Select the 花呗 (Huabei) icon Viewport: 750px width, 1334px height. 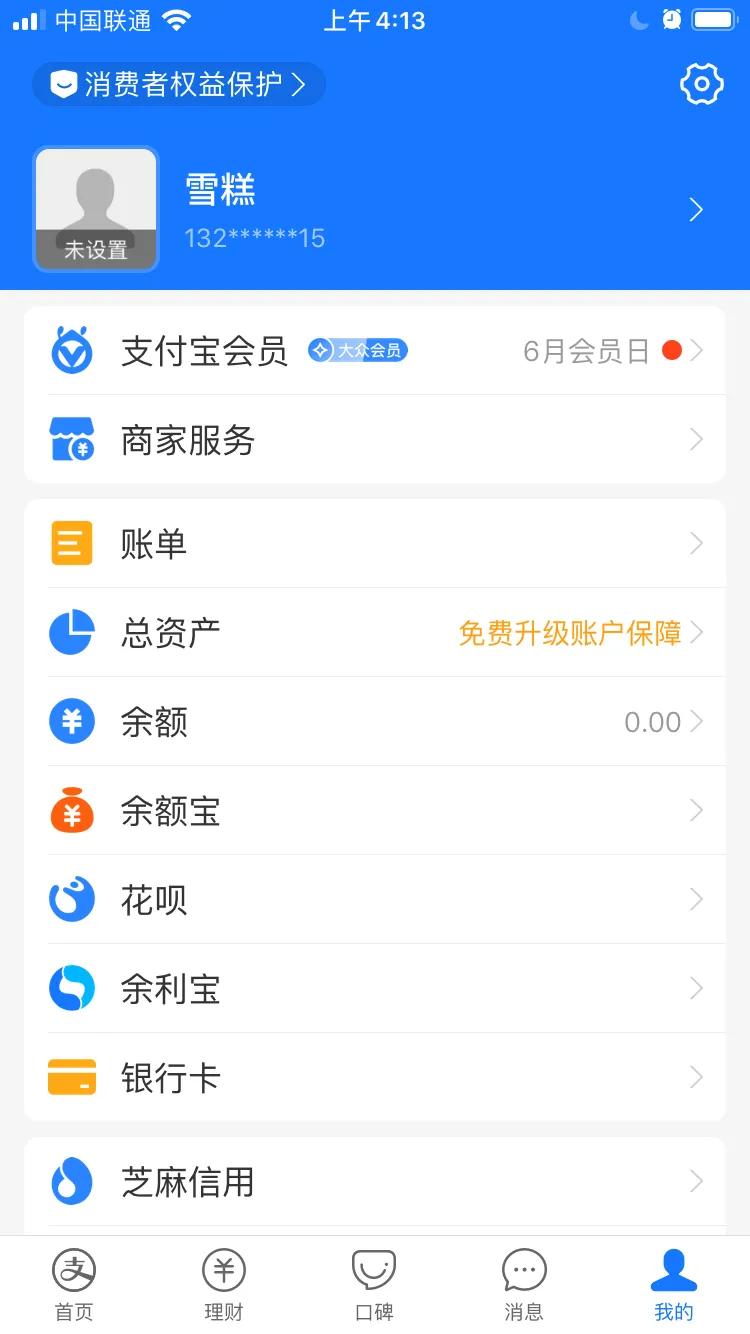pyautogui.click(x=70, y=899)
